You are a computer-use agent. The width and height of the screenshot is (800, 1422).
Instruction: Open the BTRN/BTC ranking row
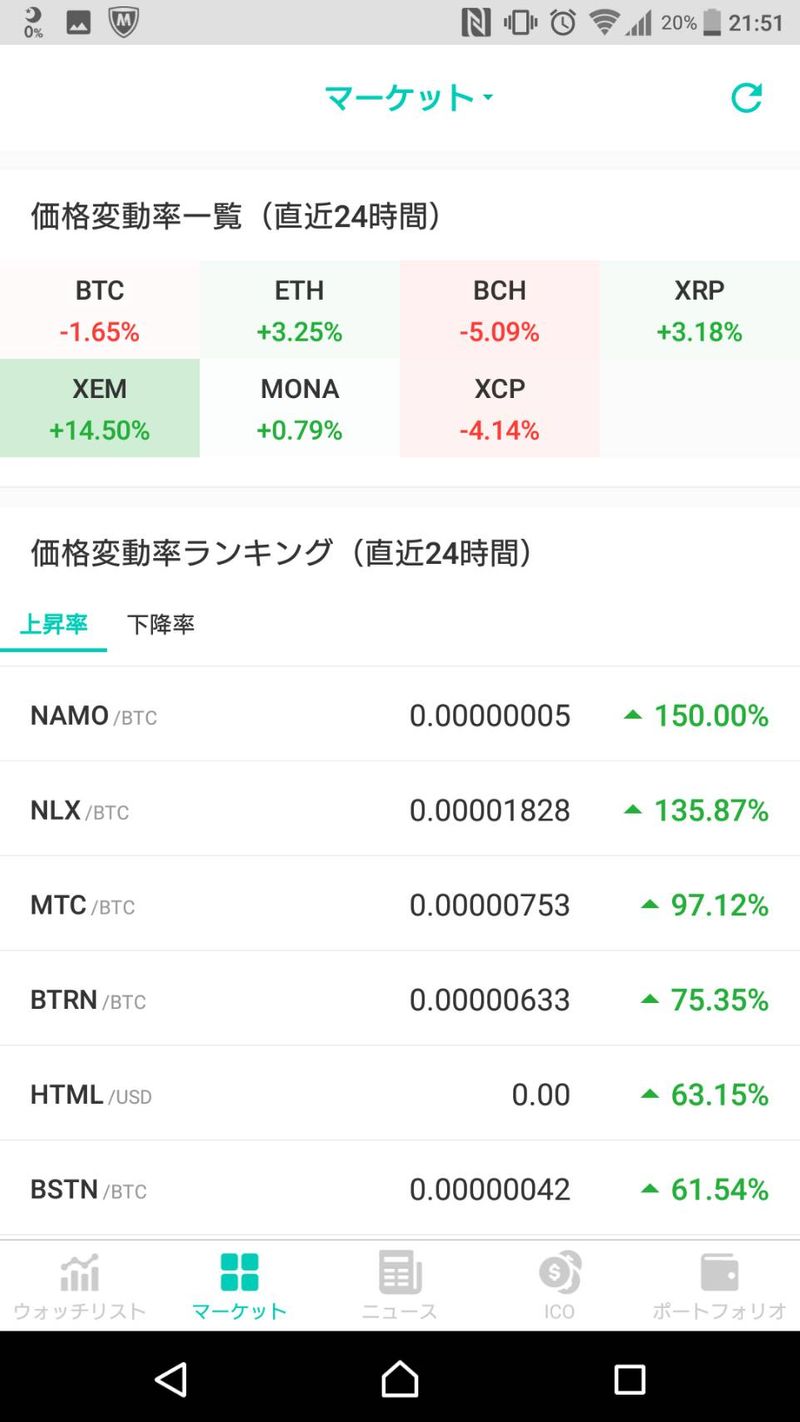click(x=400, y=999)
